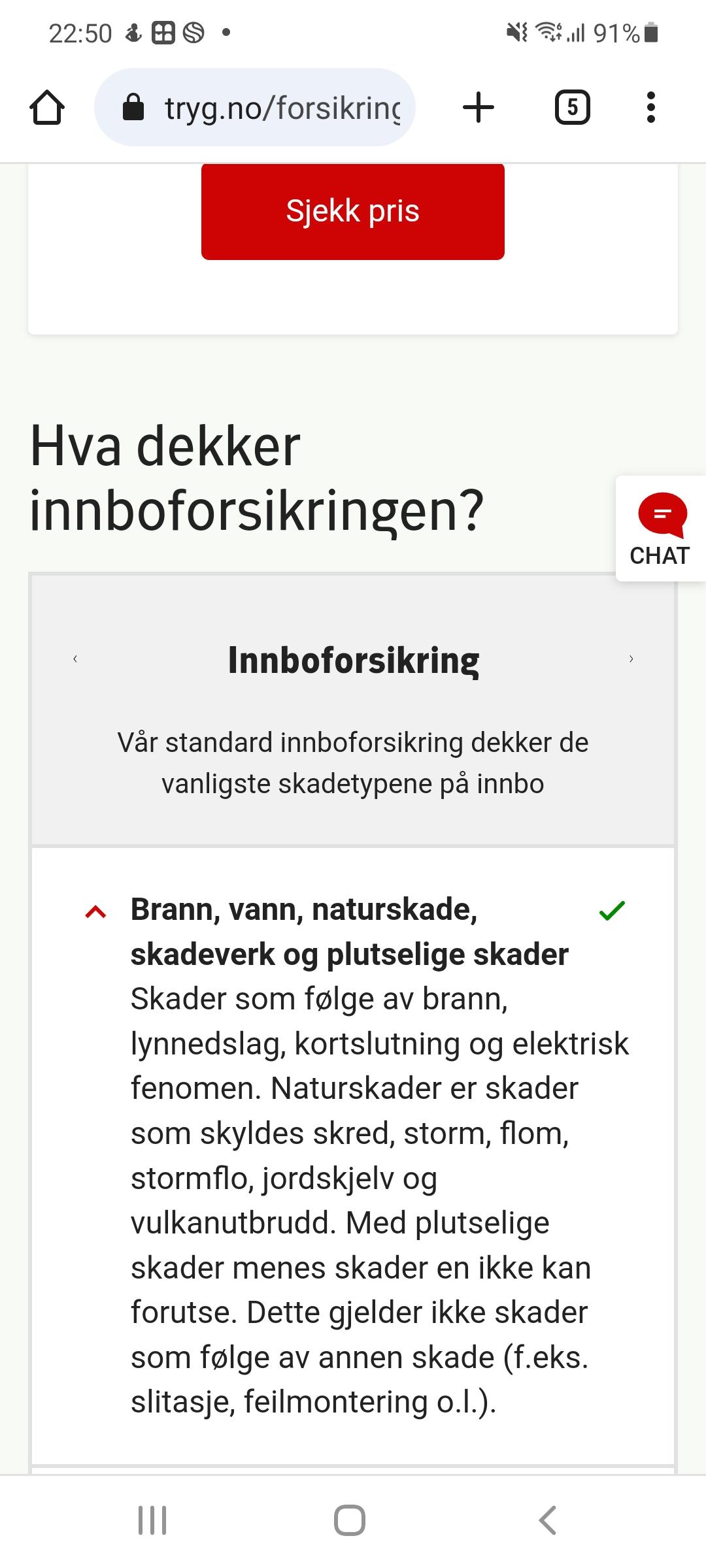Image resolution: width=706 pixels, height=1568 pixels.
Task: Open the browser overflow menu
Action: point(650,107)
